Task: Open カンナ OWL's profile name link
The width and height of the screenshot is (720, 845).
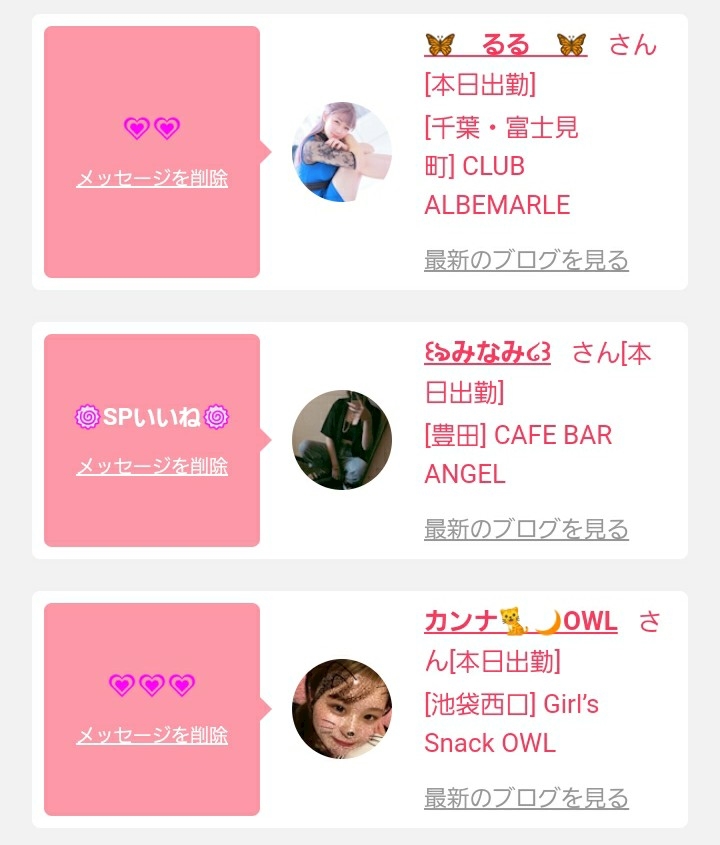Action: [521, 621]
